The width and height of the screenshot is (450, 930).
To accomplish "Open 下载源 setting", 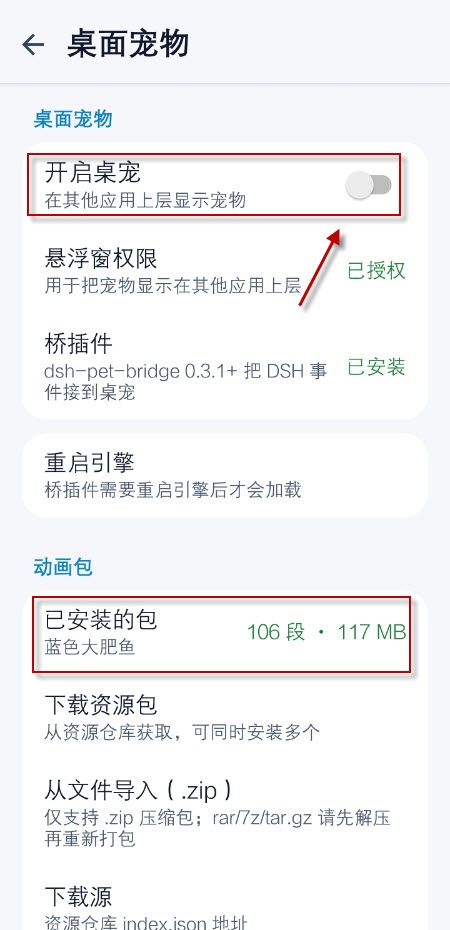I will pos(225,902).
